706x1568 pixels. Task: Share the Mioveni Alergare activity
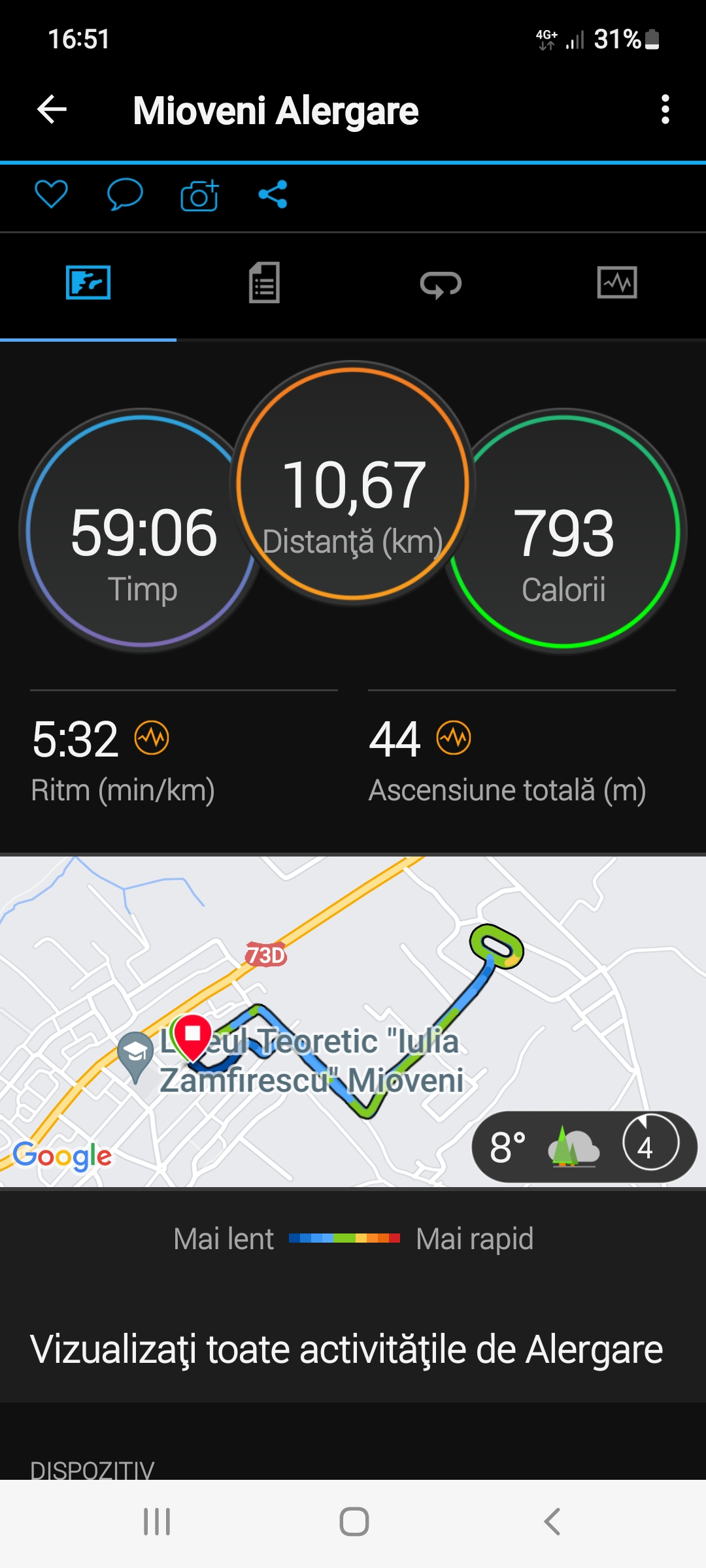[273, 194]
